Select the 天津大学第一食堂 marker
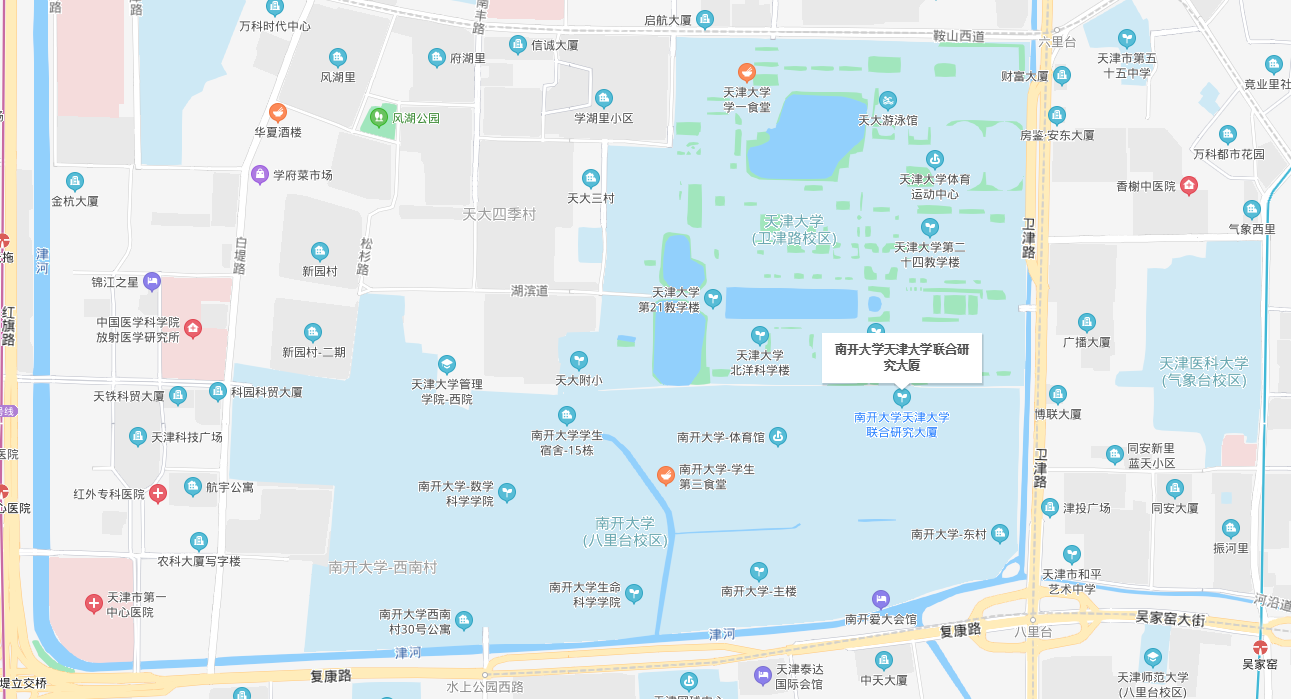The image size is (1291, 699). (746, 72)
